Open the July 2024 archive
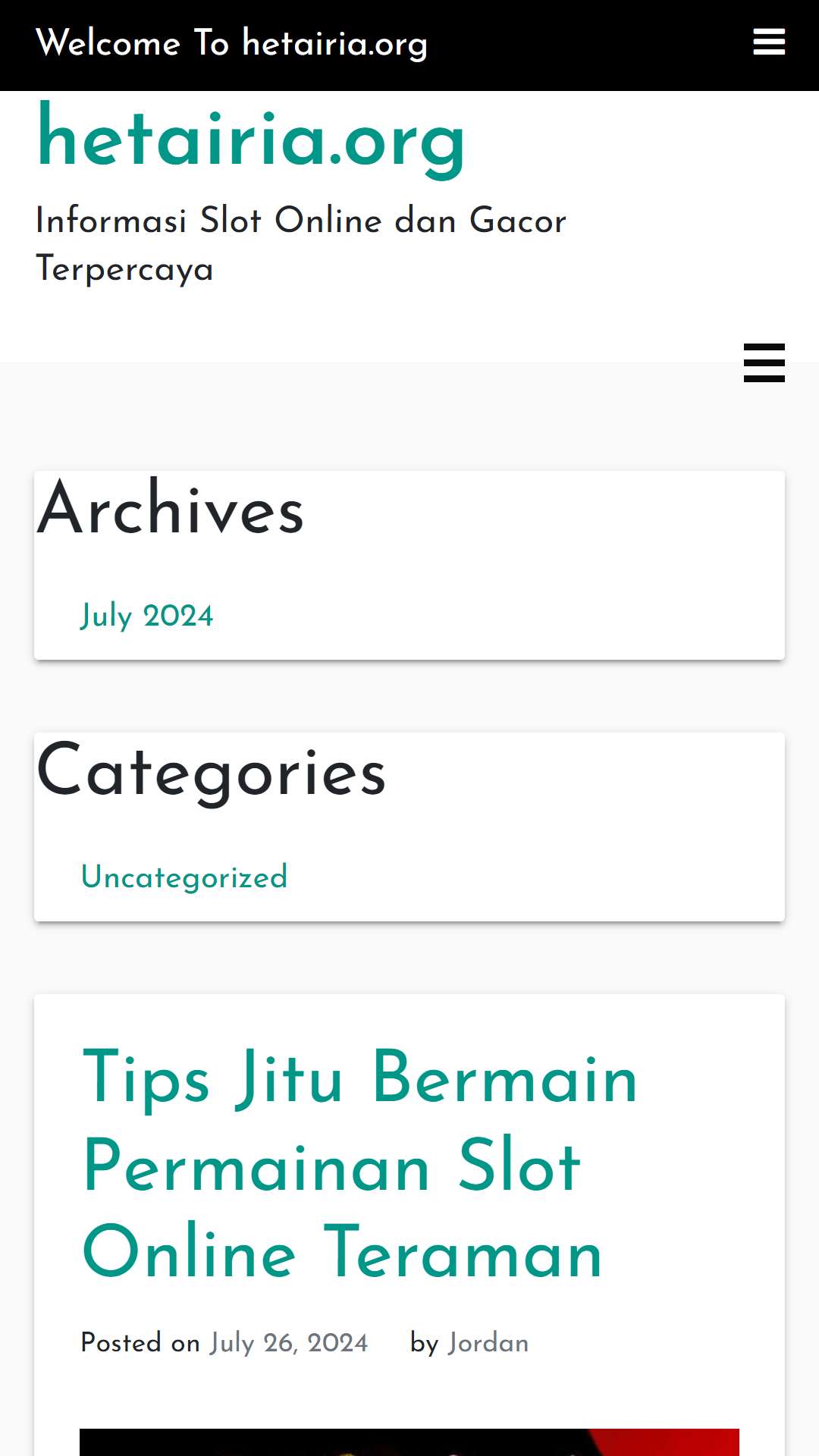Viewport: 819px width, 1456px height. (147, 615)
